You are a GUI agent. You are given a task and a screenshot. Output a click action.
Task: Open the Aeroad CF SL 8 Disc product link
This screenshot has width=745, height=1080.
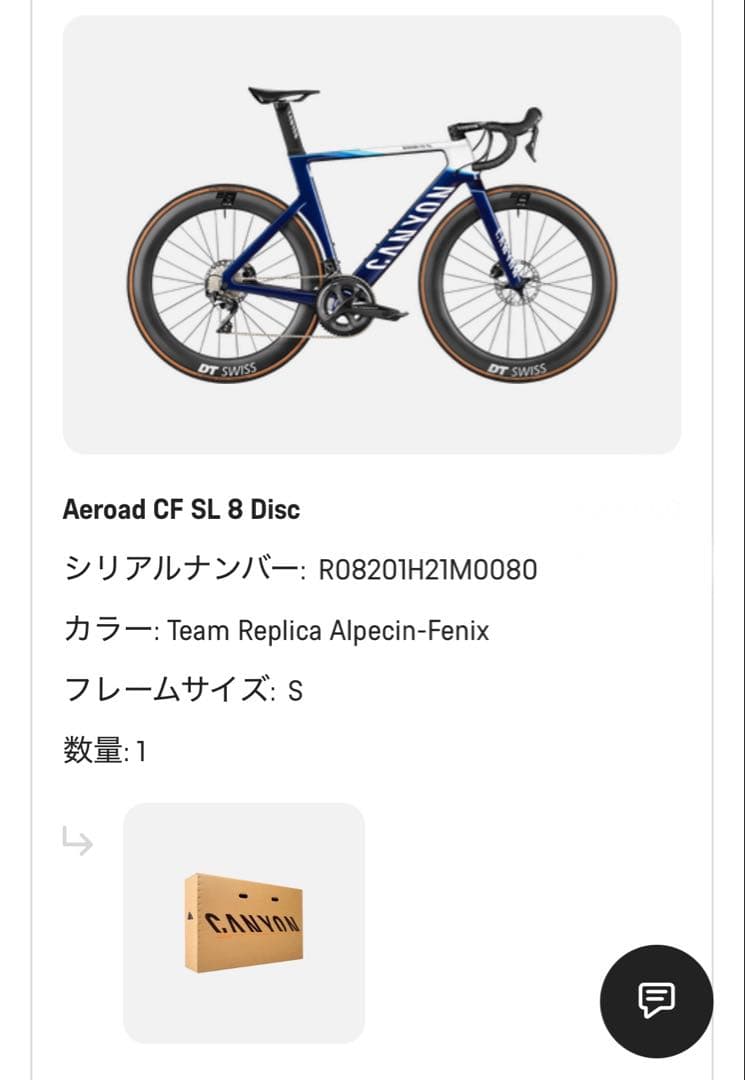coord(180,509)
